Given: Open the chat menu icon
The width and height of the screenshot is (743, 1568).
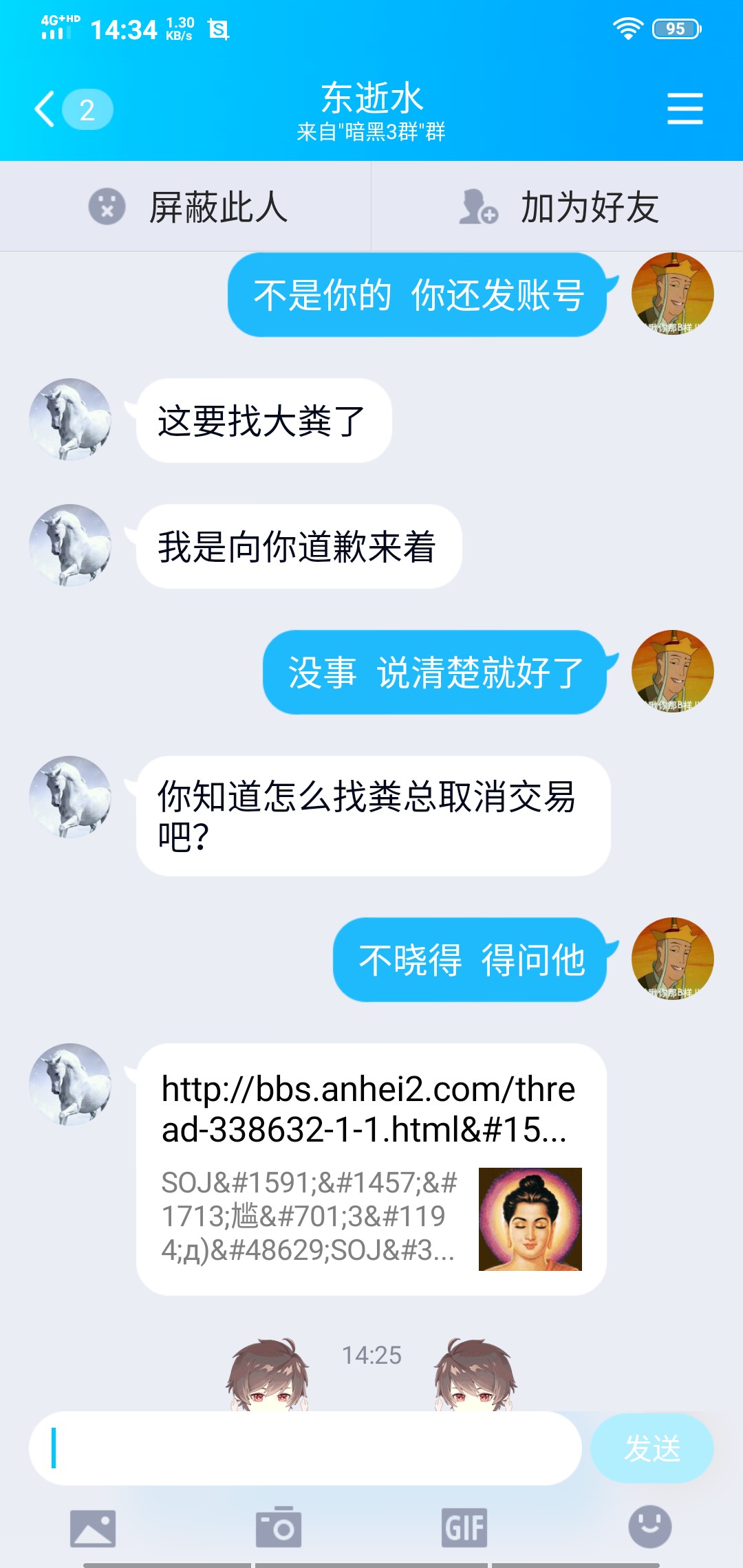Looking at the screenshot, I should 685,109.
